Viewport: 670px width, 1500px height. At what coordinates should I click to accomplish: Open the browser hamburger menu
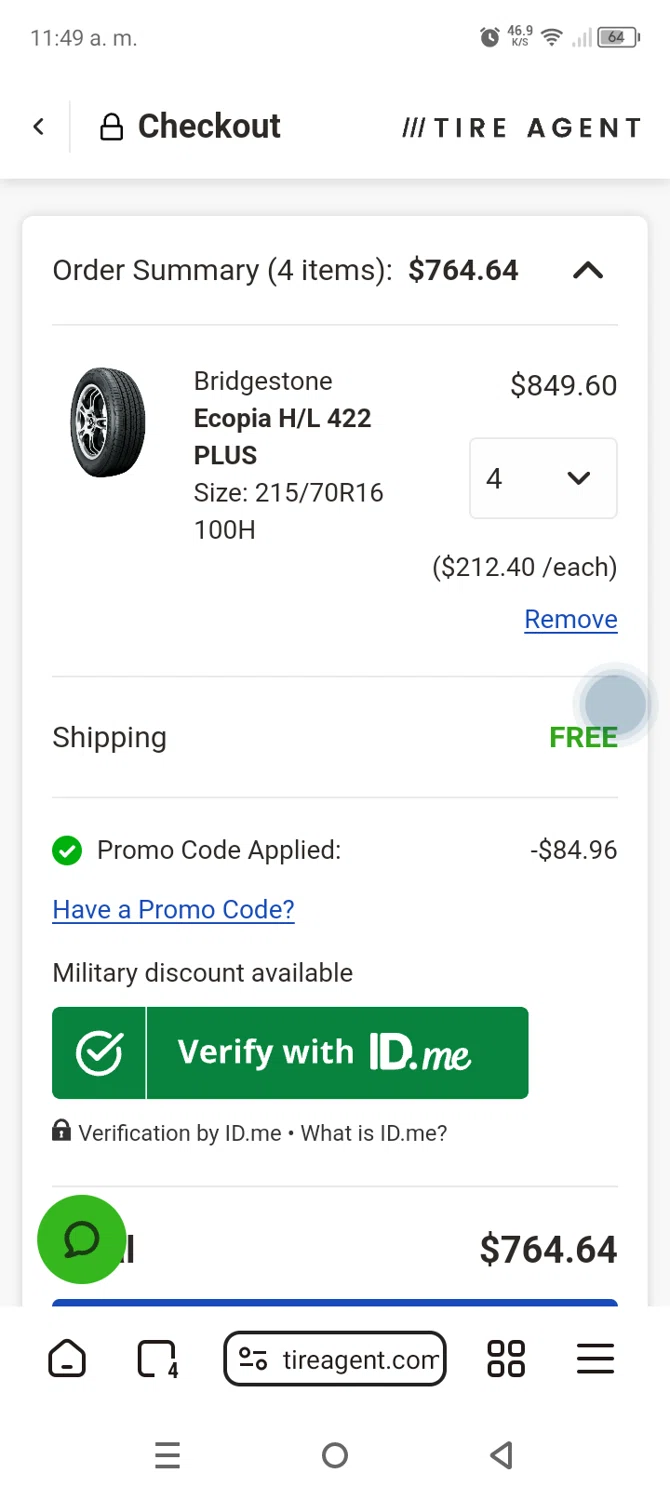595,1359
